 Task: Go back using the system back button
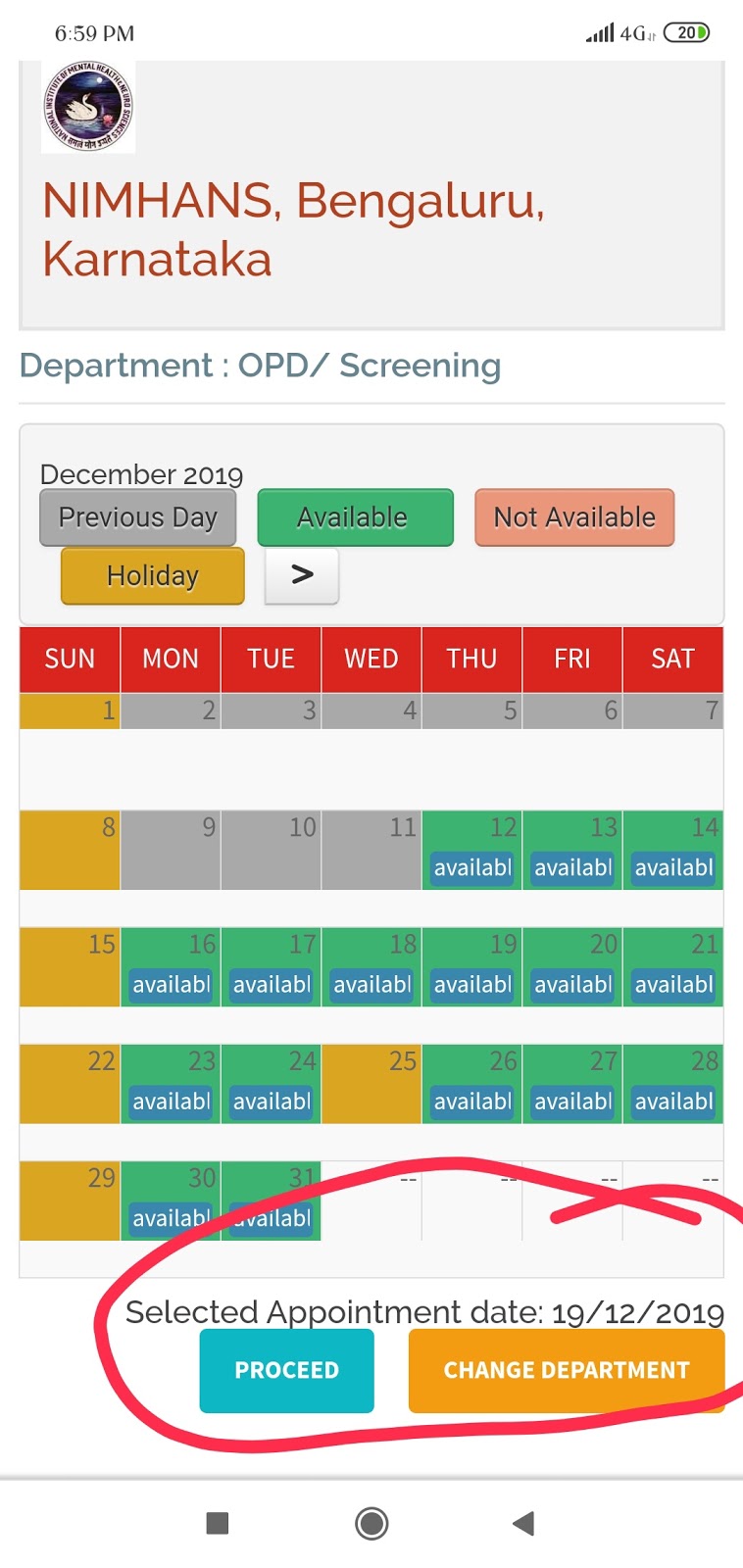click(x=523, y=1523)
